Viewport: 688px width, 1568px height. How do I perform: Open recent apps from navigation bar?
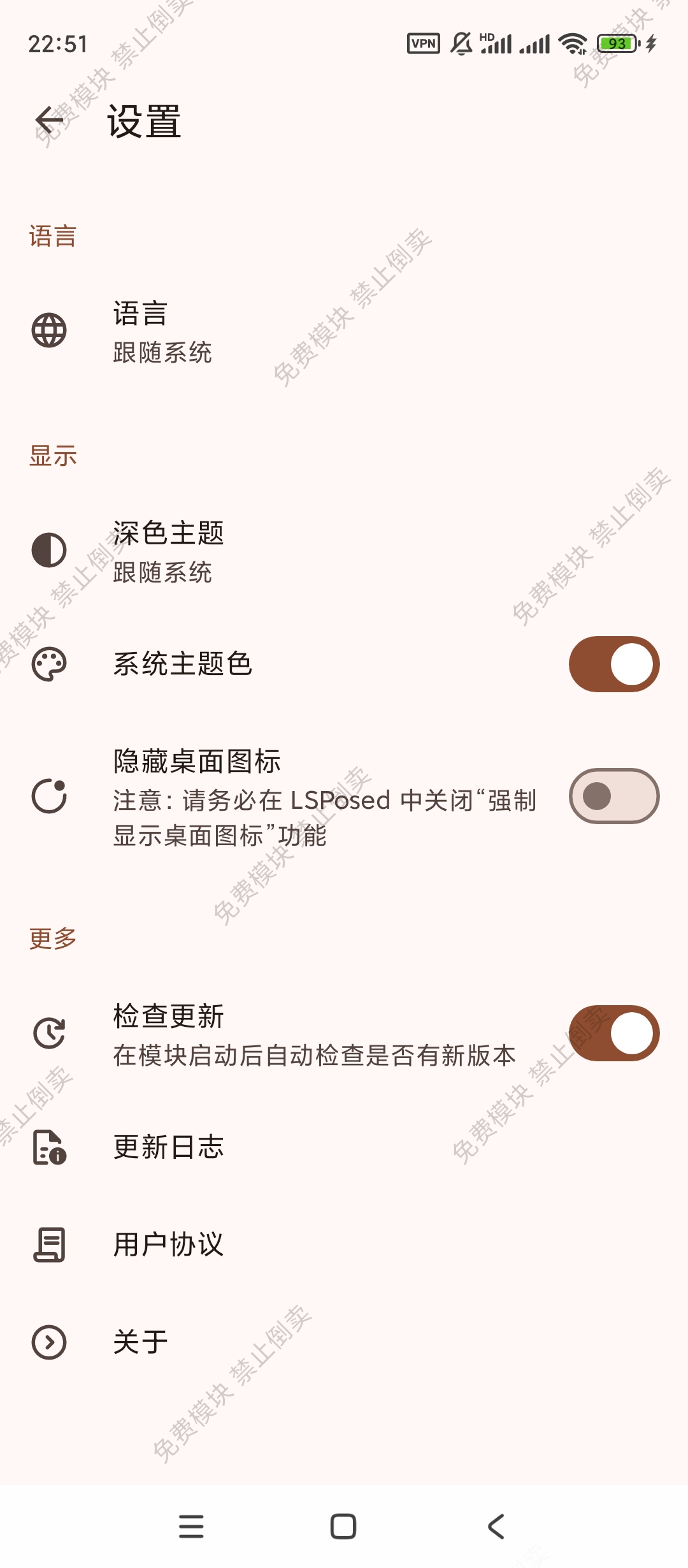pos(191,1527)
